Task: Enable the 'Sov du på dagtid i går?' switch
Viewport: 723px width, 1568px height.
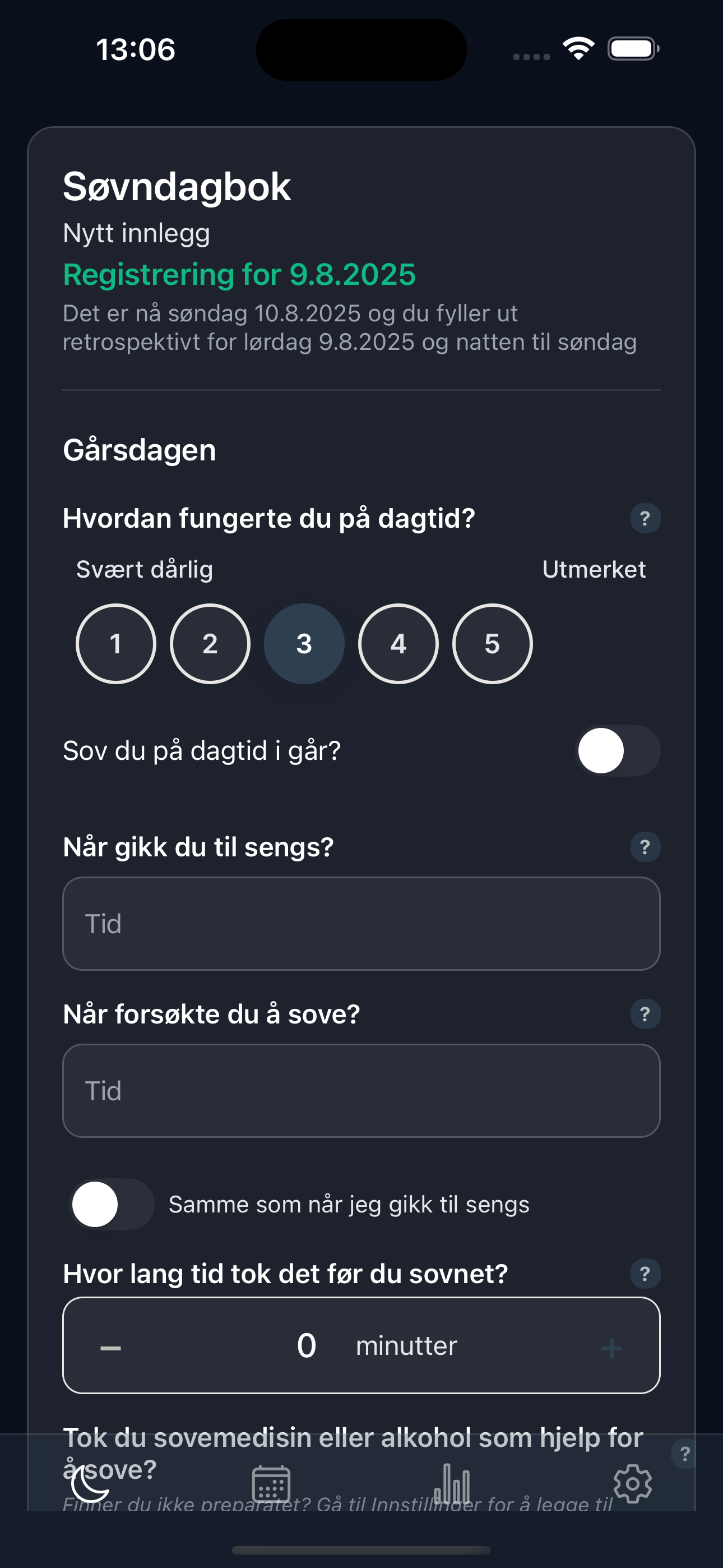Action: coord(618,751)
